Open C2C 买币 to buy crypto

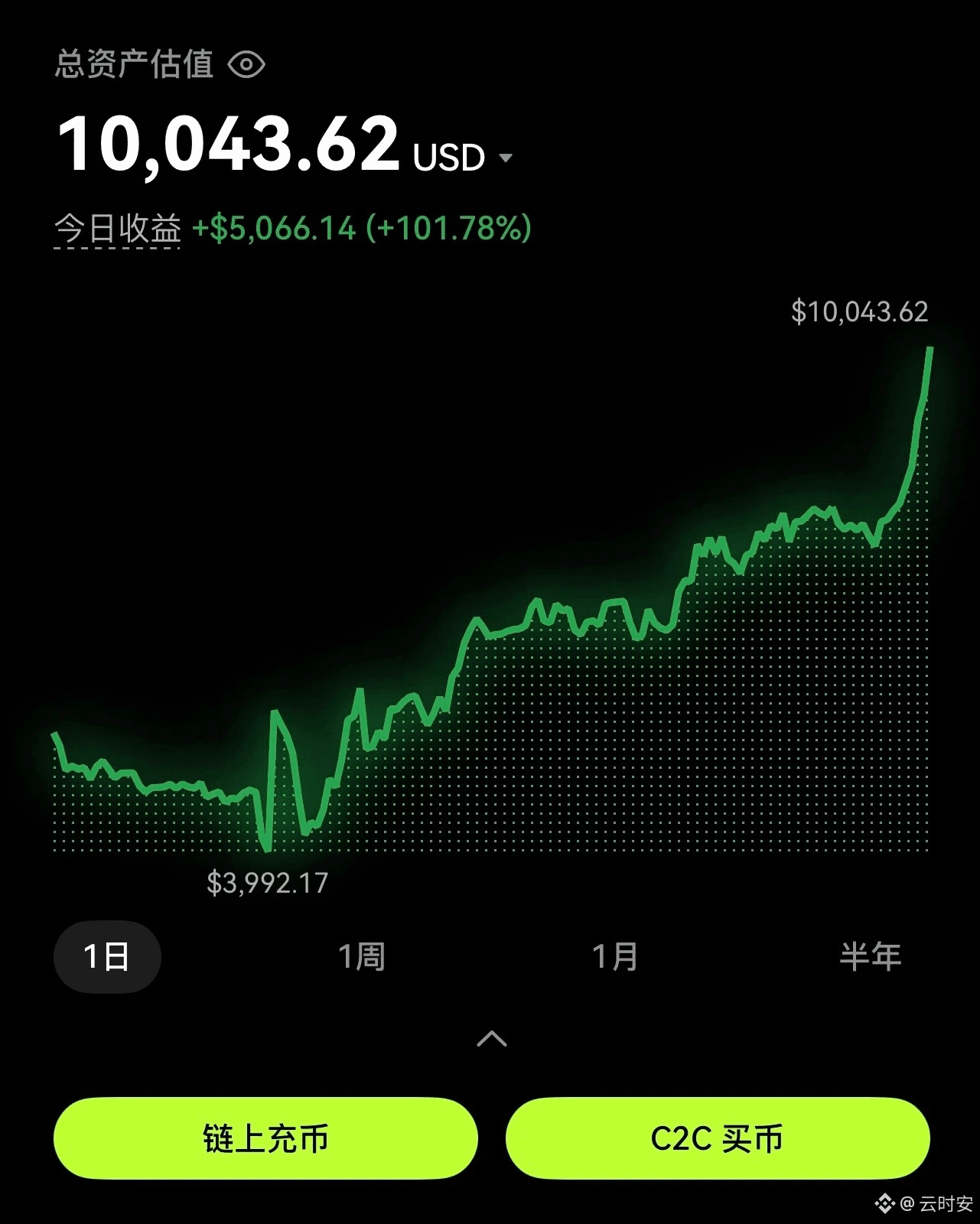click(x=718, y=1138)
